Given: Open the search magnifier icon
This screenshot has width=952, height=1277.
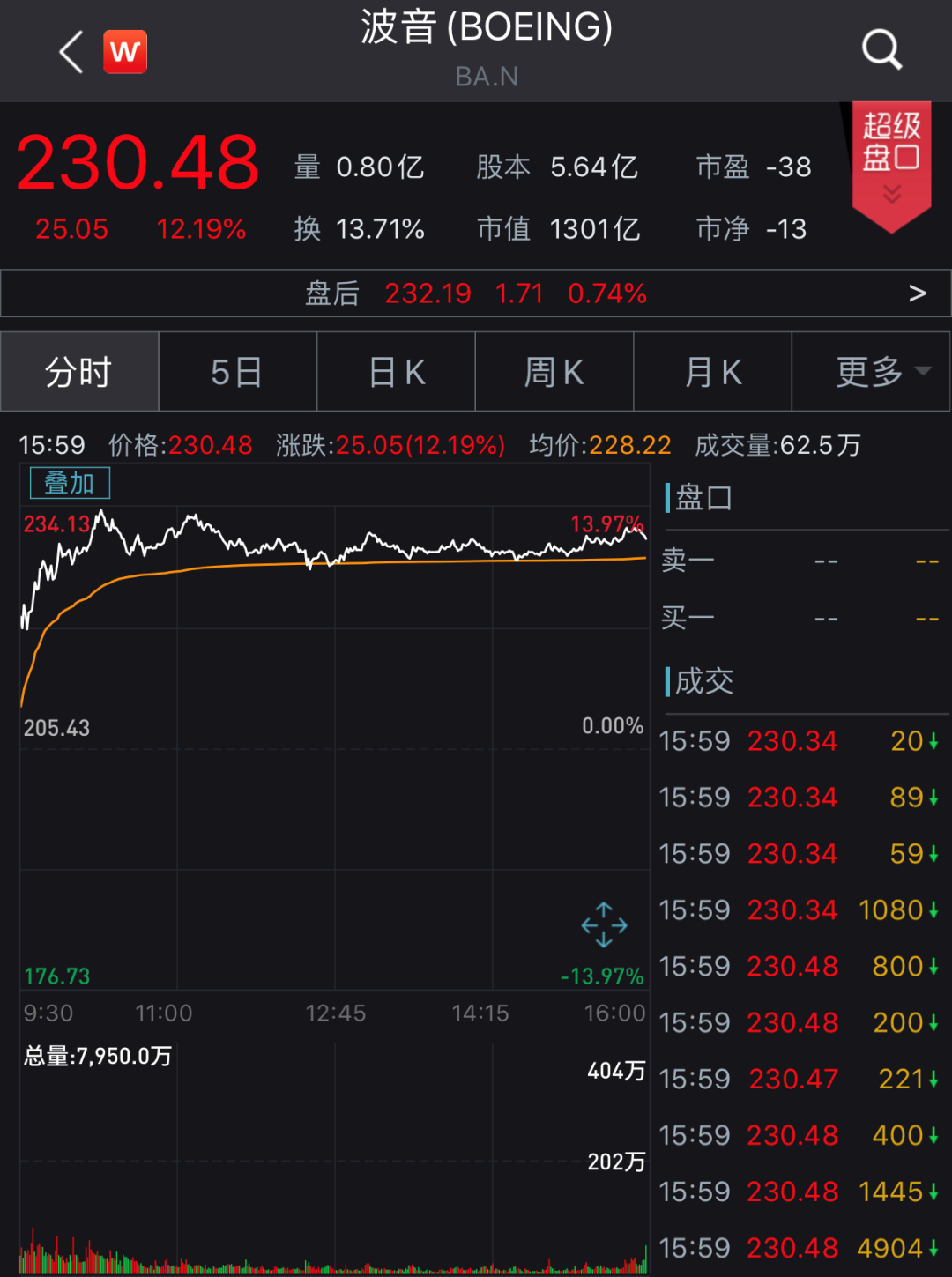Looking at the screenshot, I should click(881, 49).
